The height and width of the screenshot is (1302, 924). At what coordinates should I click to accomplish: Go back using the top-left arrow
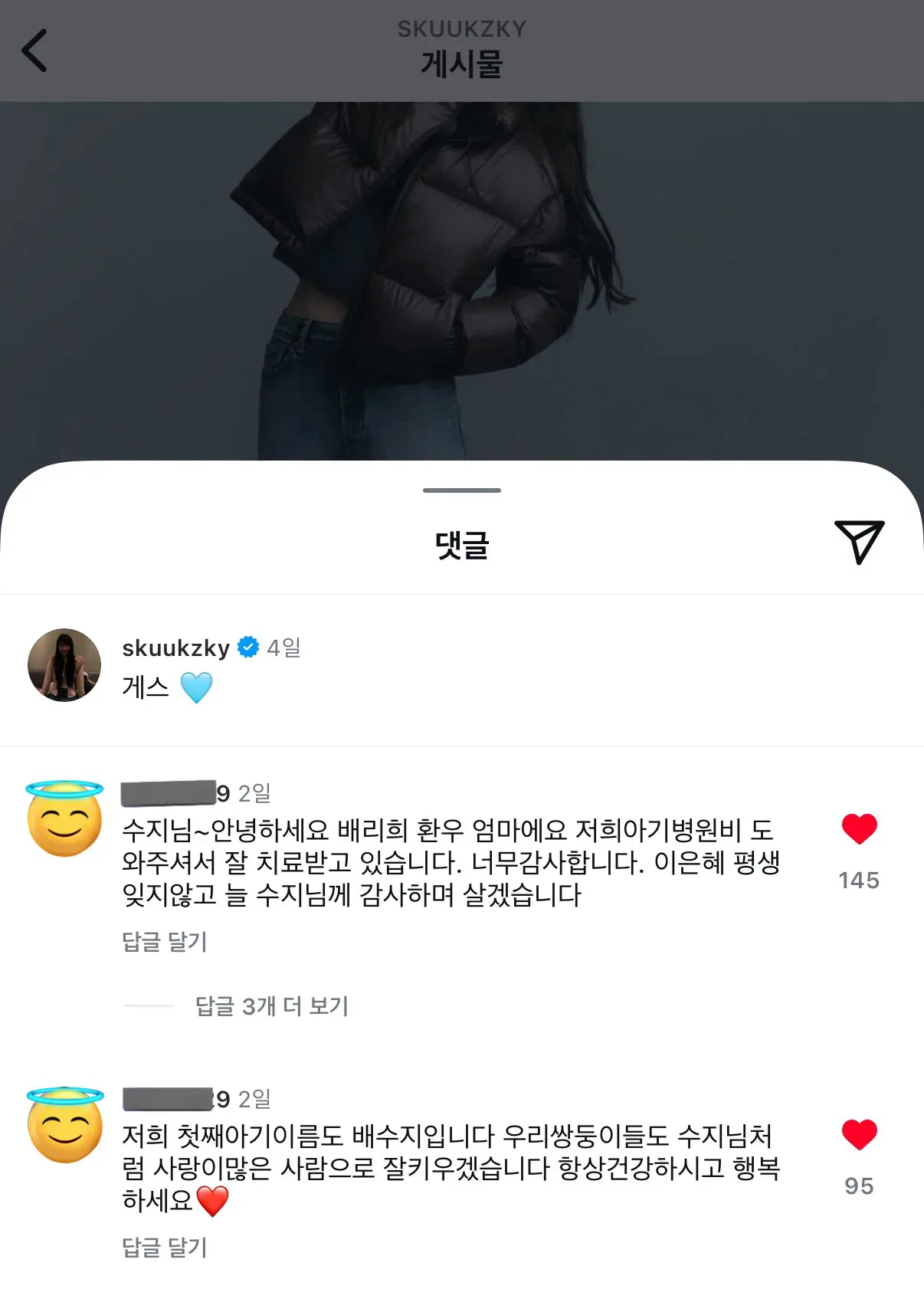[x=34, y=51]
